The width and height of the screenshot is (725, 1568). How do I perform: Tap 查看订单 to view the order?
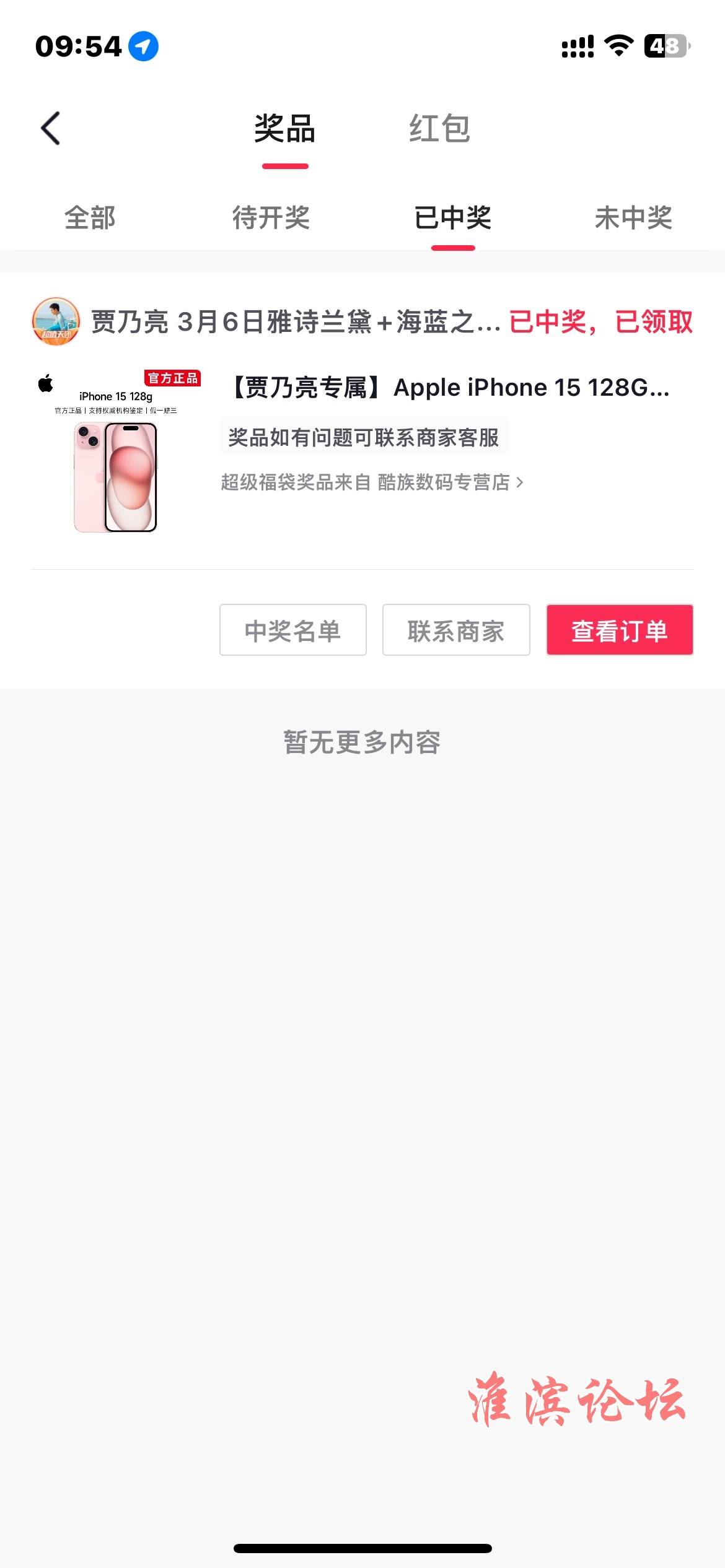(619, 630)
